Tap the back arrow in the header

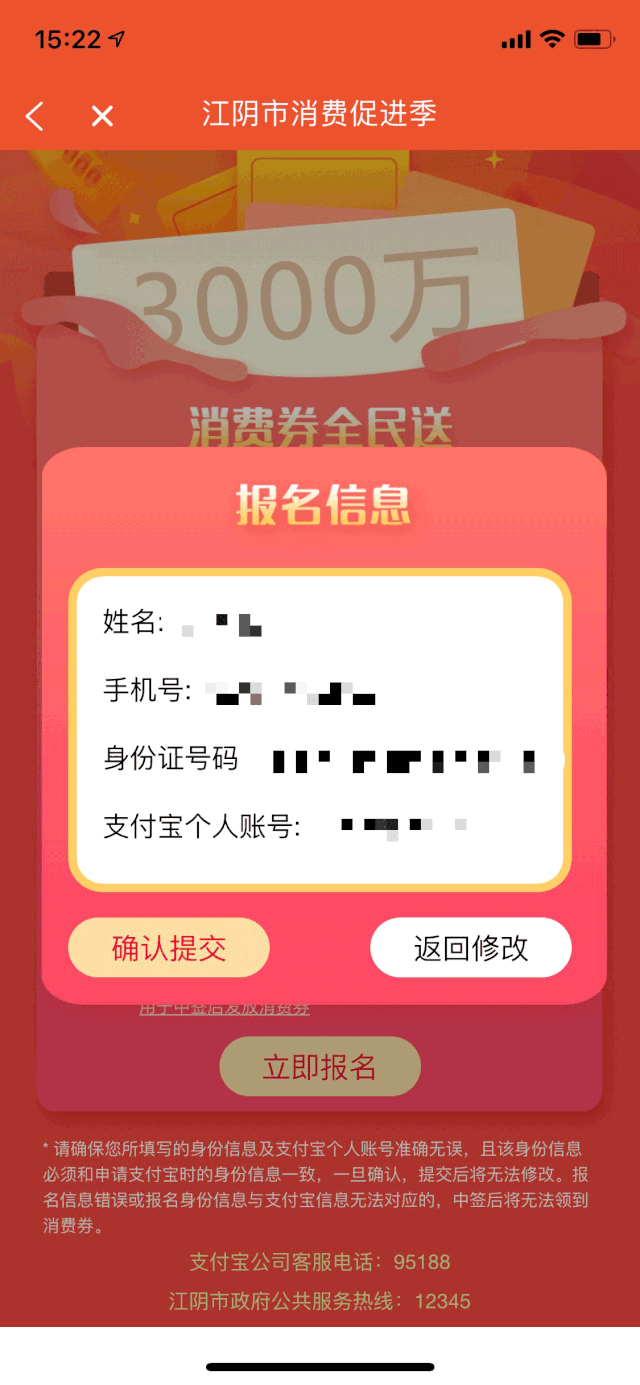(35, 116)
